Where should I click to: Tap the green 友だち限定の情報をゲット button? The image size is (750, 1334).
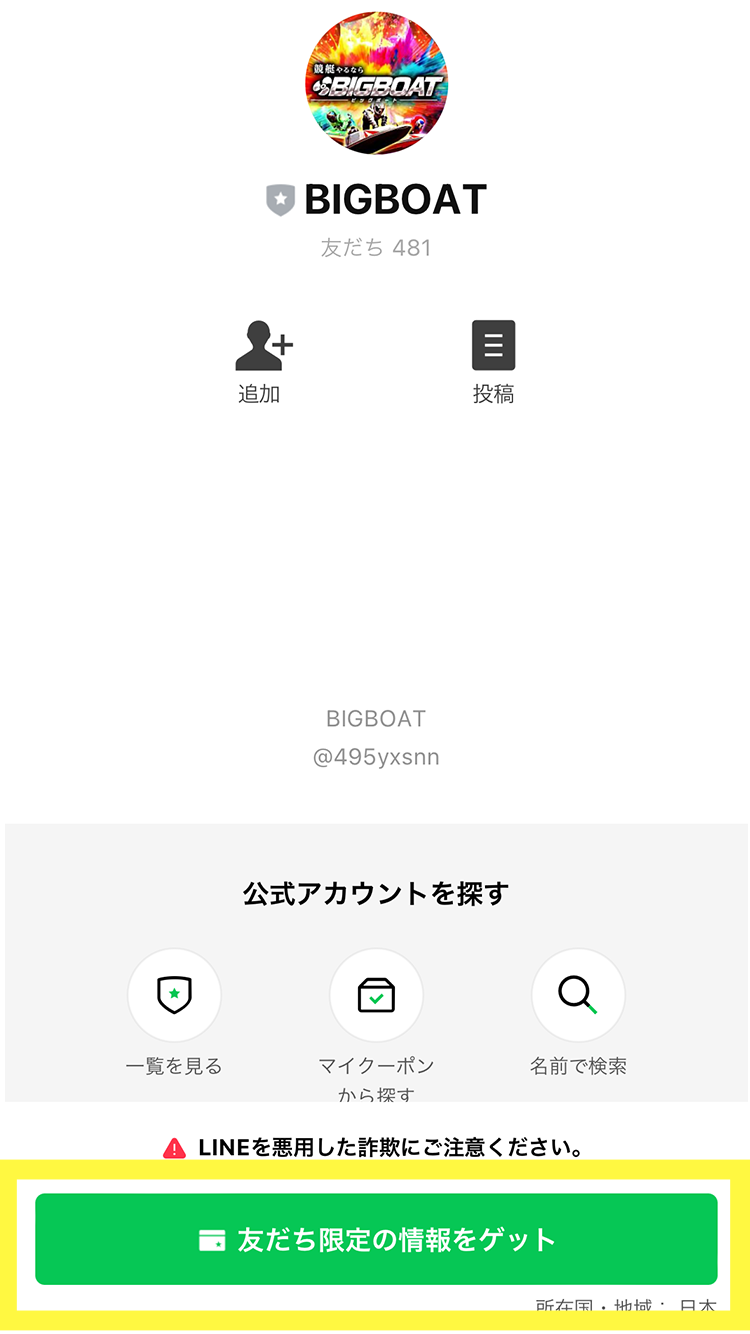click(376, 1239)
